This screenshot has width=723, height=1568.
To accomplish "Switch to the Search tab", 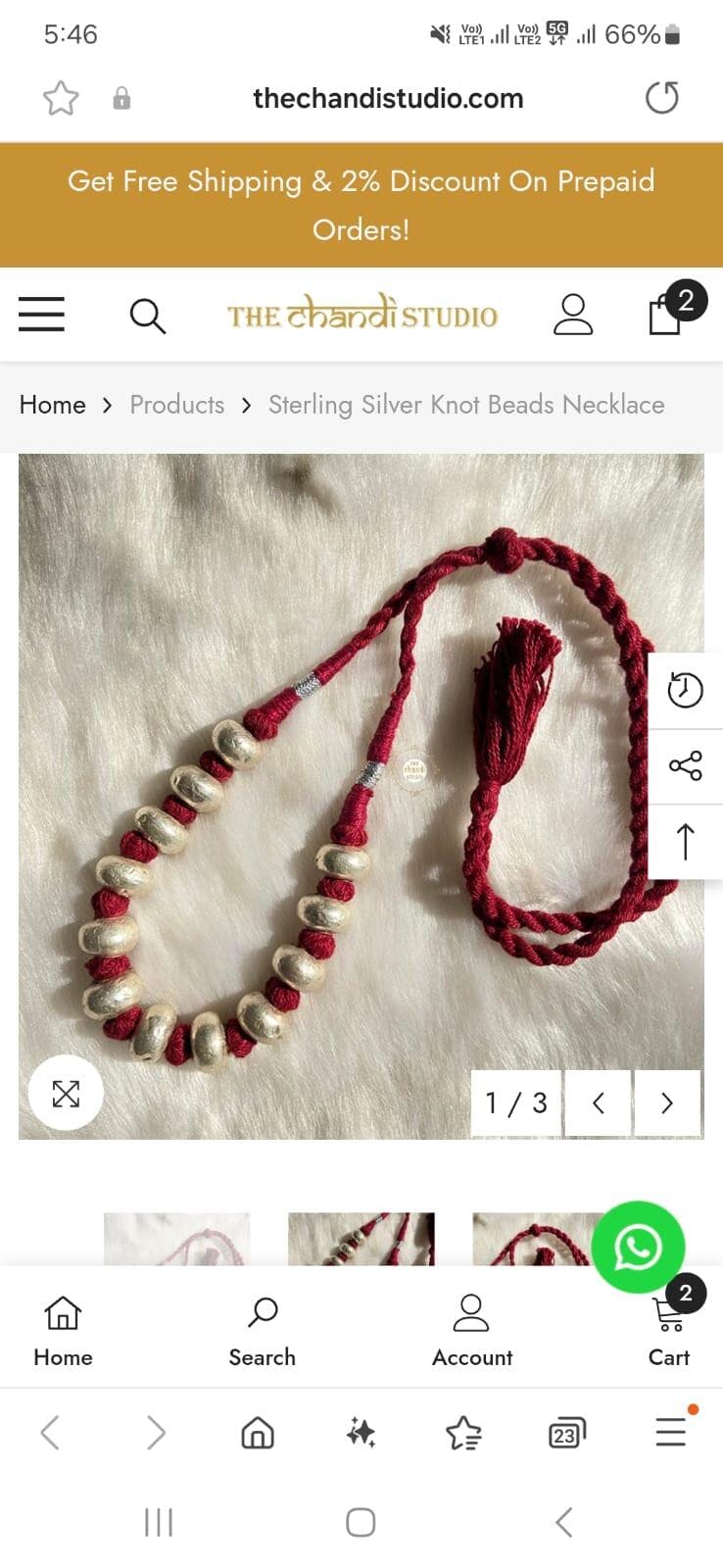I will click(x=262, y=1330).
